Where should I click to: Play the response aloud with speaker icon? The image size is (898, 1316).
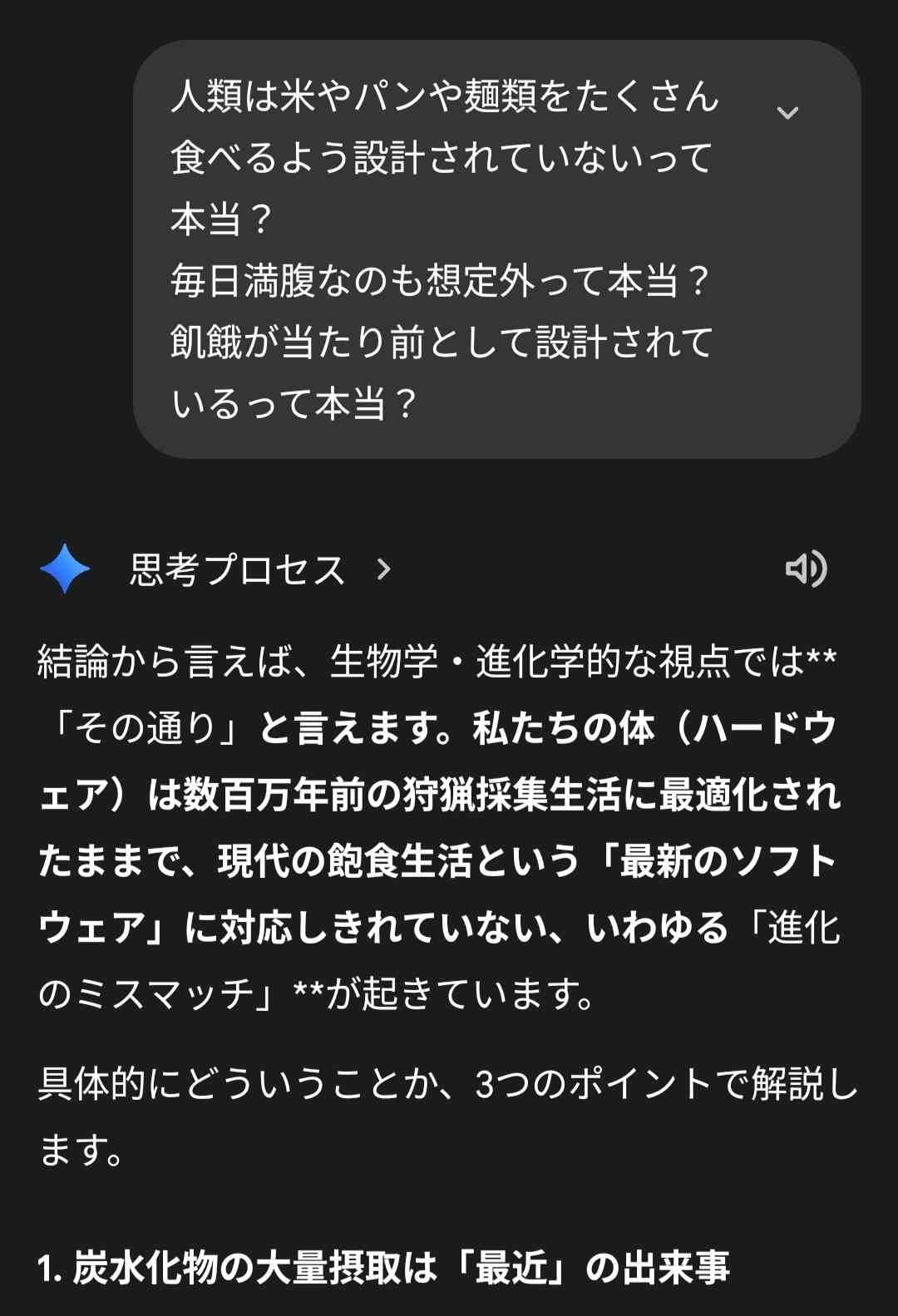(805, 569)
